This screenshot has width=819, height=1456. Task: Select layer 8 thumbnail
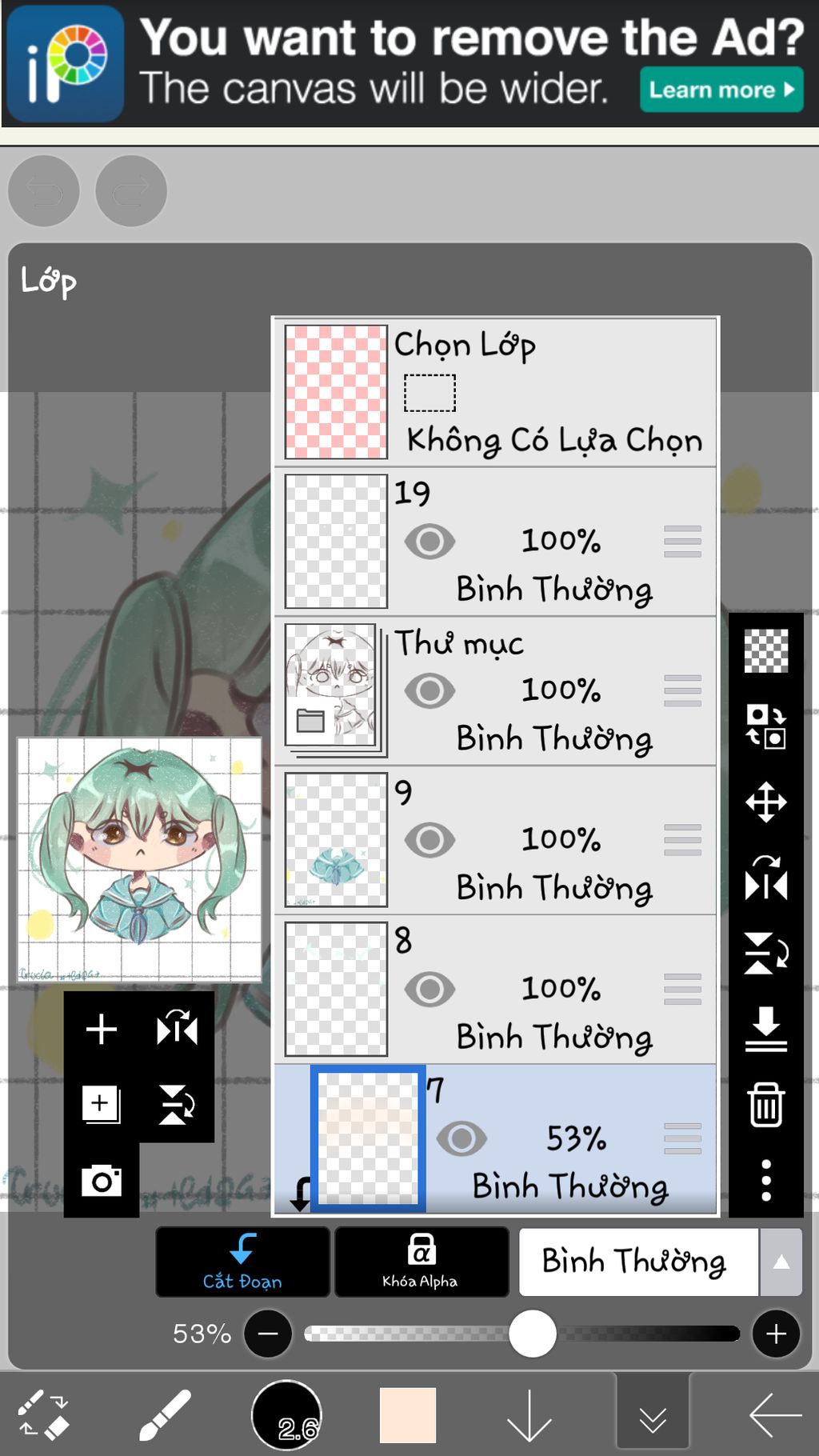(336, 989)
